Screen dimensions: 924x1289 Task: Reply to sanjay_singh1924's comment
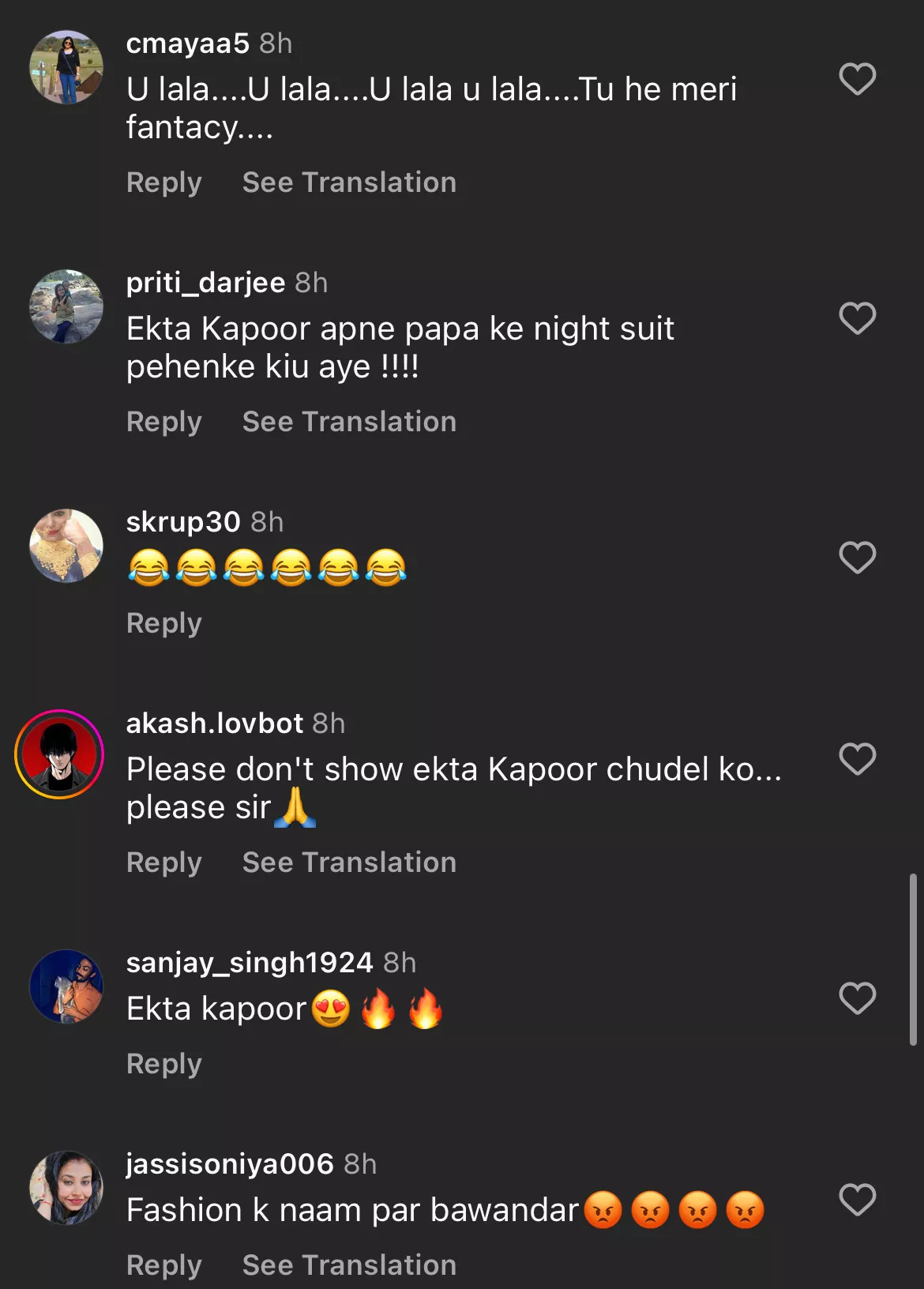164,1064
